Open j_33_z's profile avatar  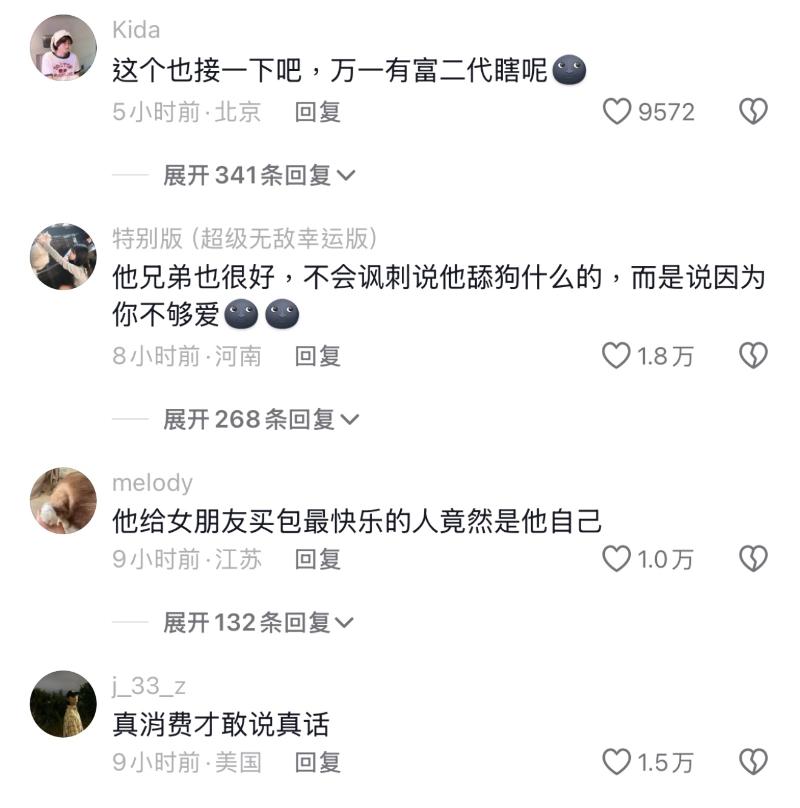coord(63,704)
